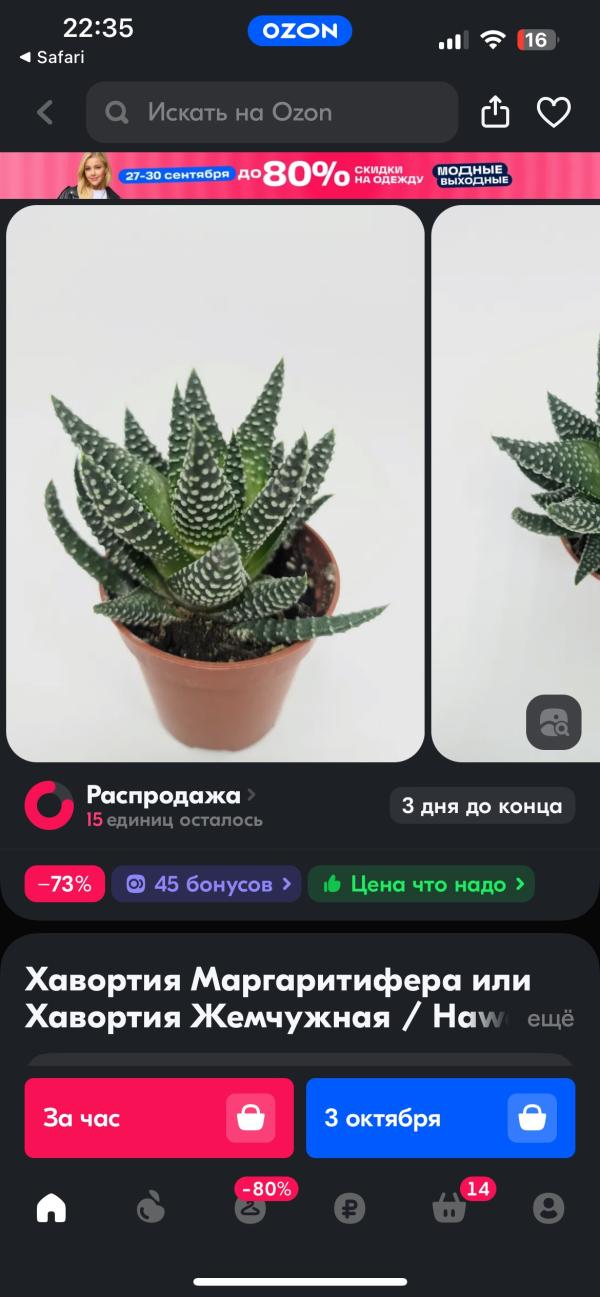Switch to the home tab
Image resolution: width=600 pixels, height=1297 pixels.
[x=51, y=1209]
